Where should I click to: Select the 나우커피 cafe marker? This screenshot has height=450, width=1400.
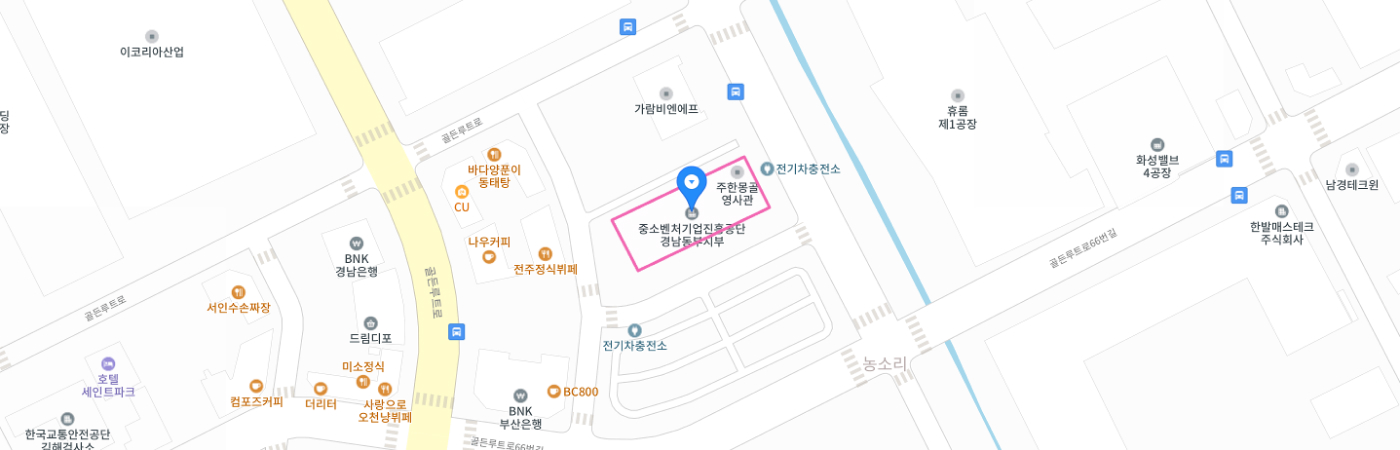489,256
